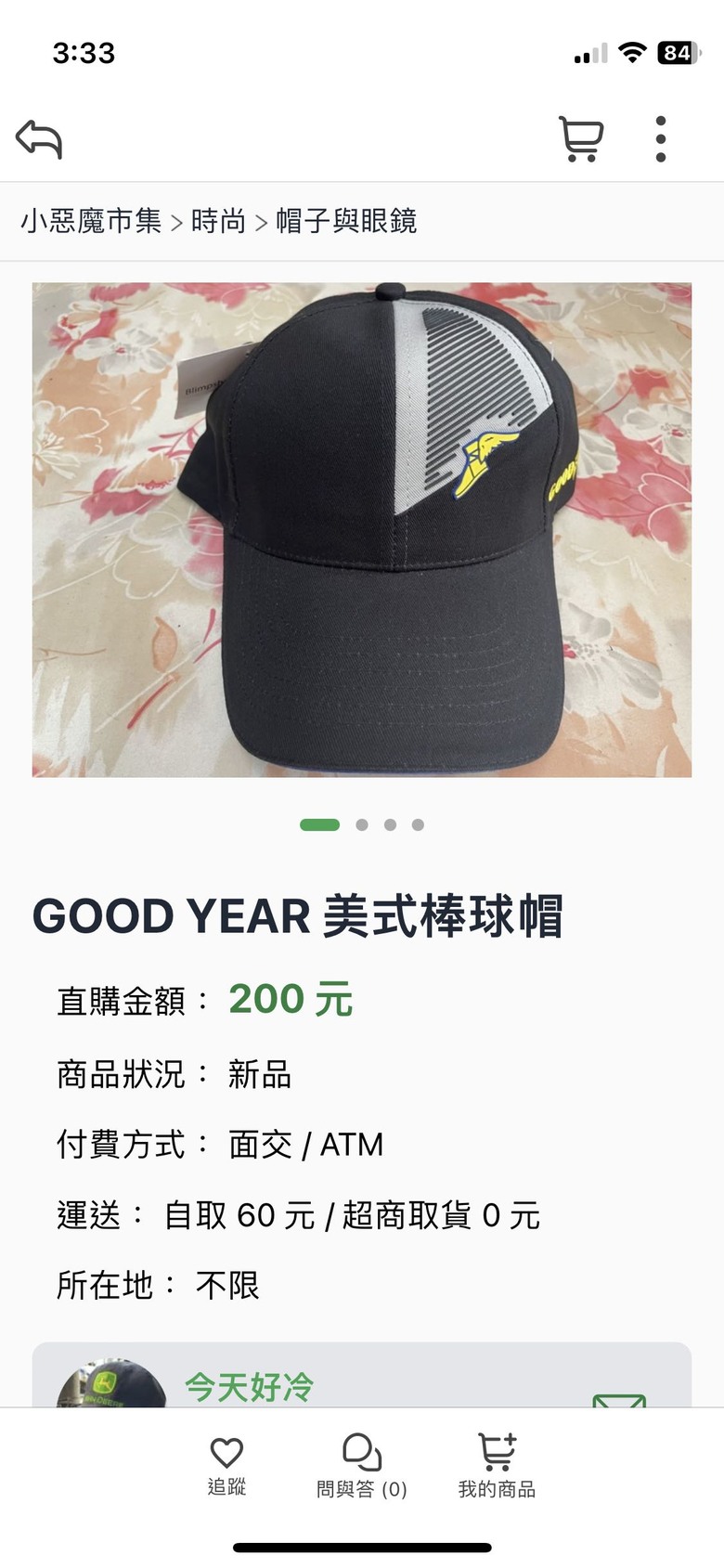Open 問與答 questions and answers
Viewport: 724px width, 1568px height.
click(x=362, y=1465)
